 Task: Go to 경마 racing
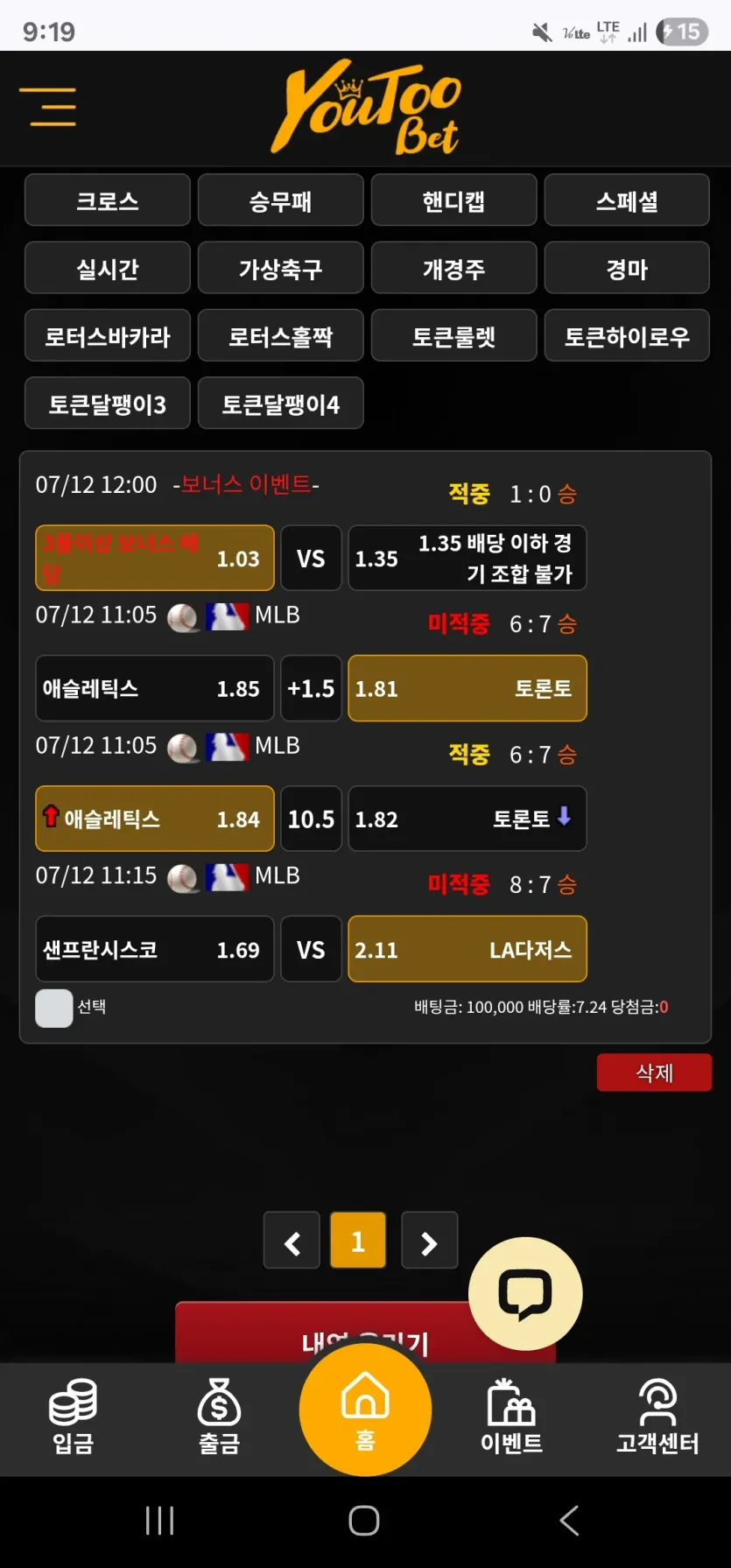pos(627,268)
